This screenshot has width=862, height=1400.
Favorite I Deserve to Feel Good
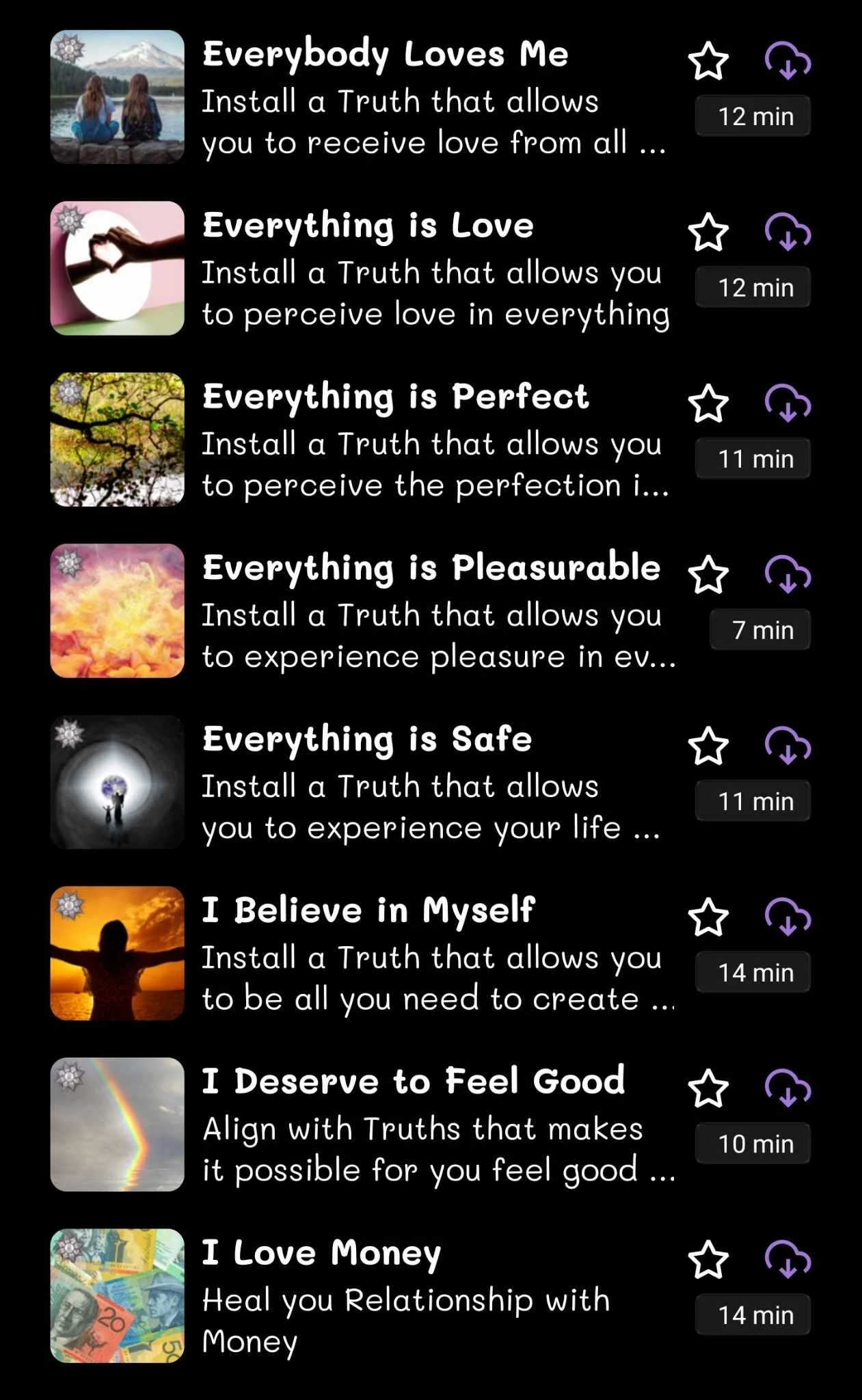coord(708,1089)
